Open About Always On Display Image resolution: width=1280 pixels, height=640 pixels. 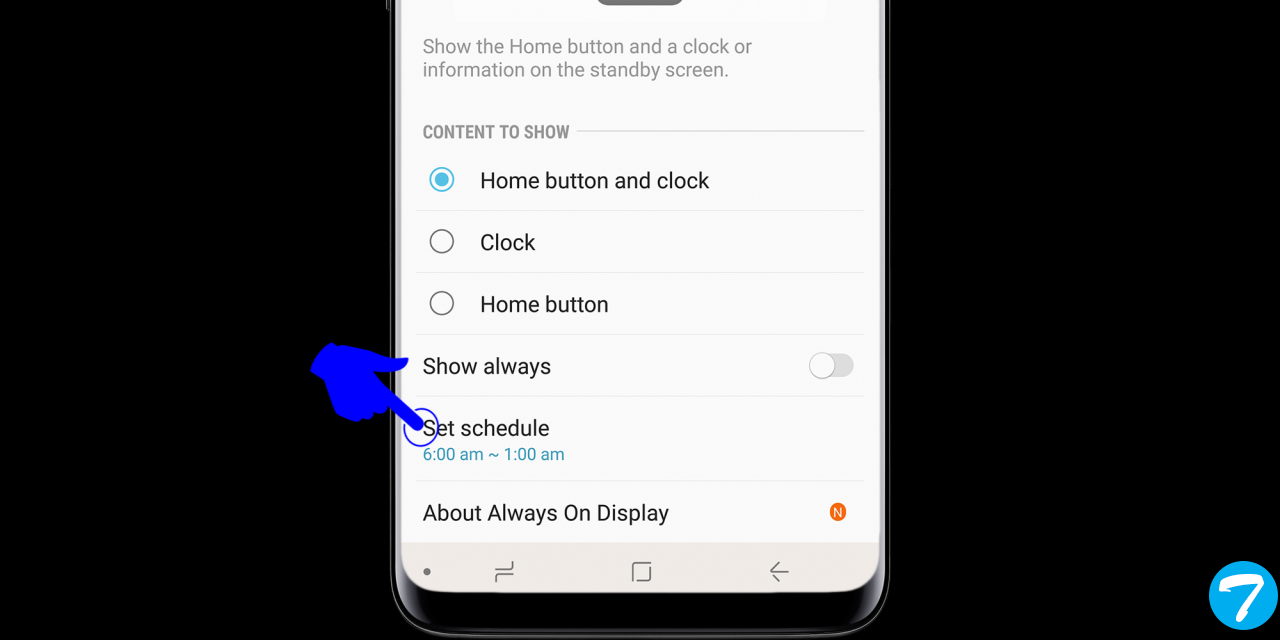546,513
